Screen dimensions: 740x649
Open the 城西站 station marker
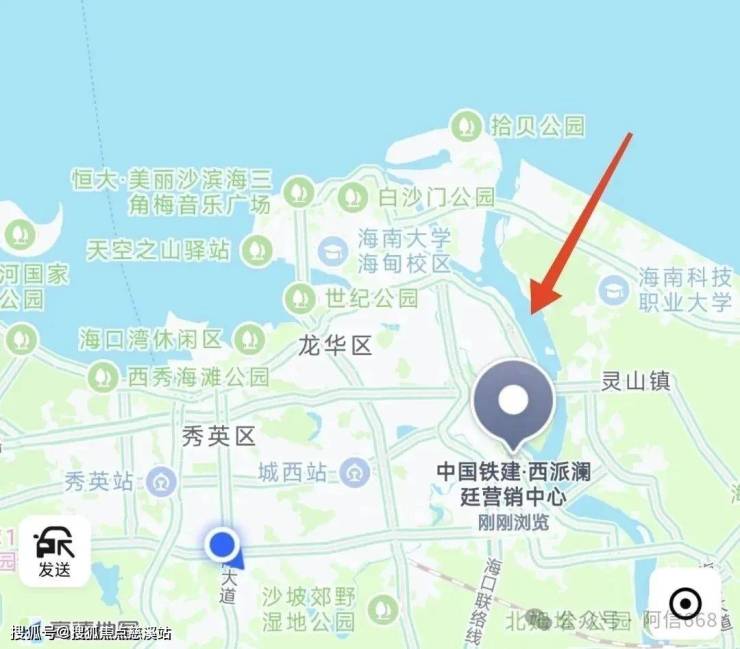tap(355, 471)
